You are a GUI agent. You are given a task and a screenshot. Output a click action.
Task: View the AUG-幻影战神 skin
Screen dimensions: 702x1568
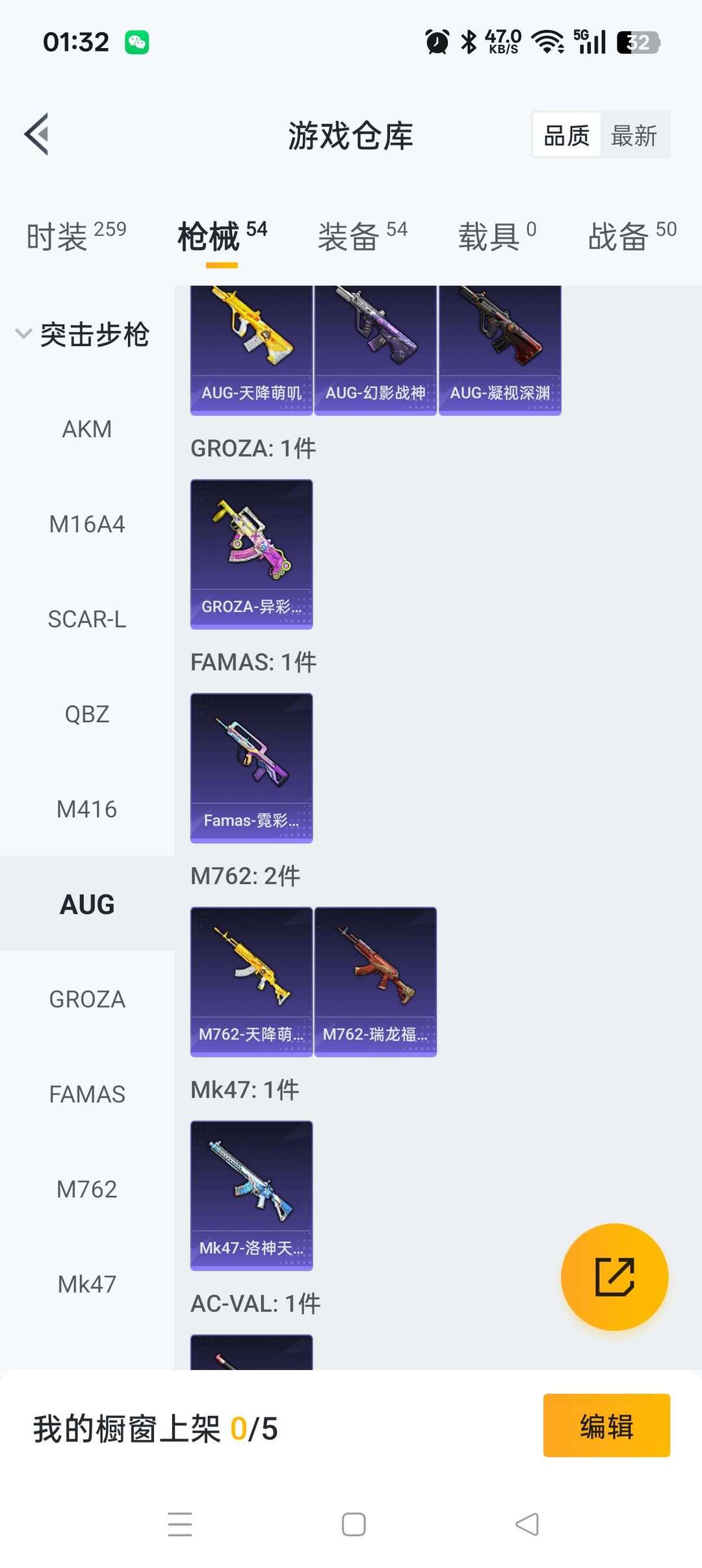tap(376, 351)
